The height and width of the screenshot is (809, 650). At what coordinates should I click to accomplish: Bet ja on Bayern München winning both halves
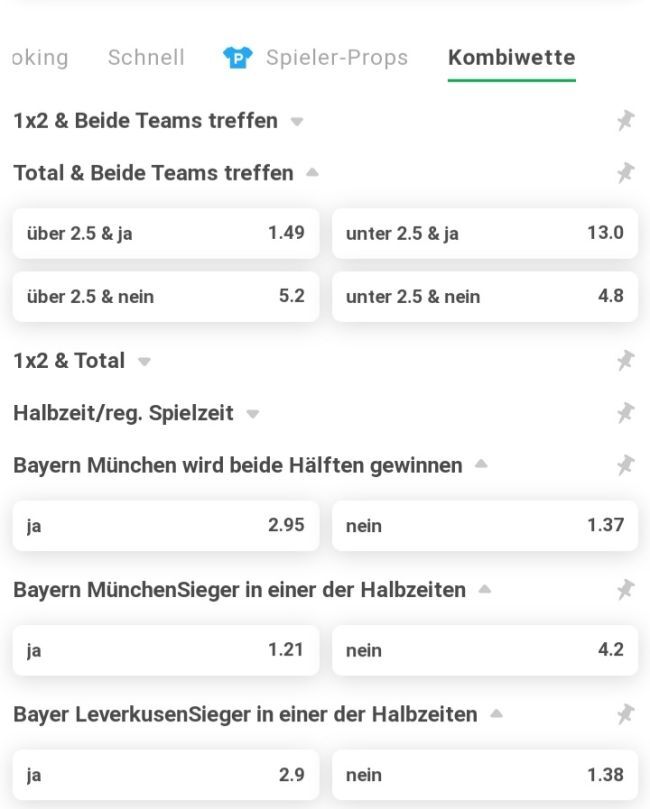click(x=165, y=526)
